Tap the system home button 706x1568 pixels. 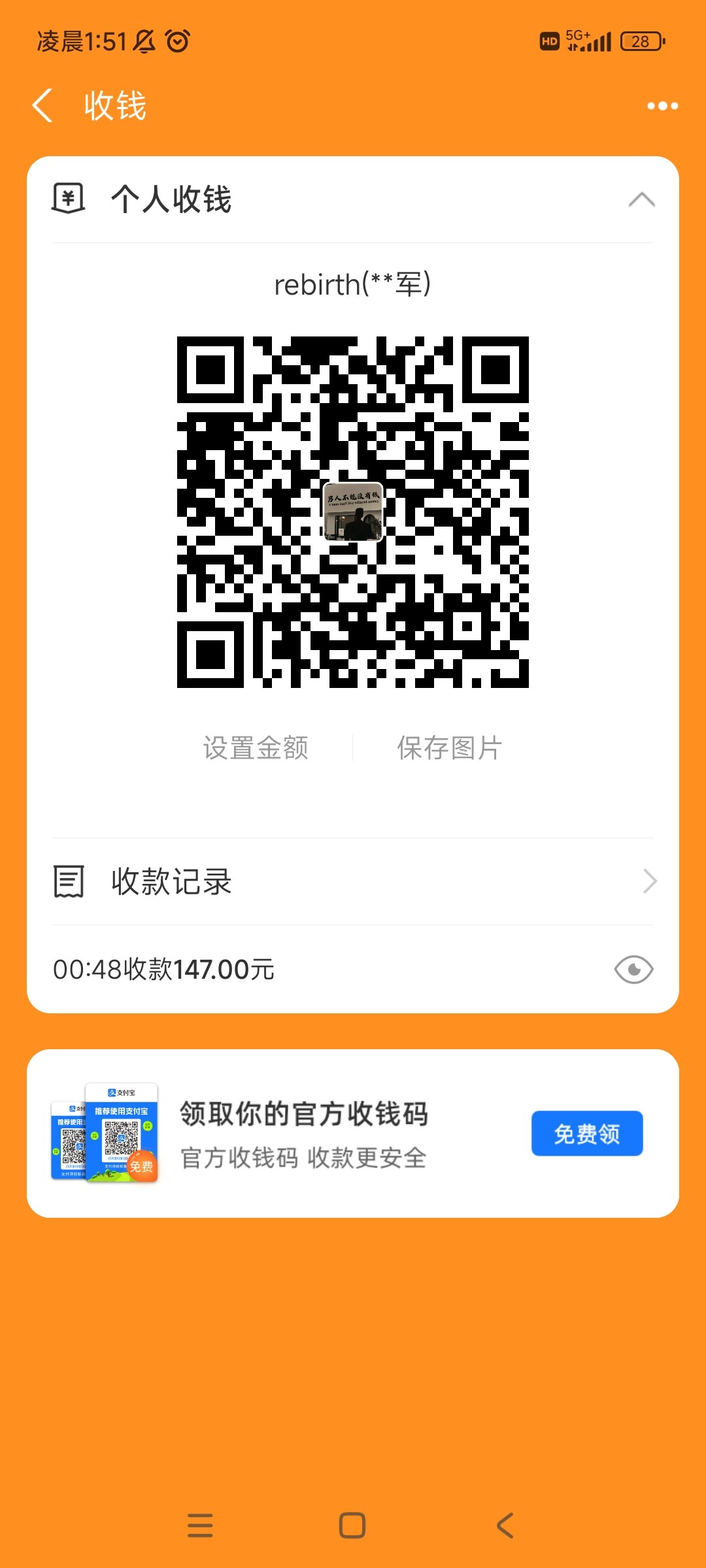click(x=352, y=1526)
